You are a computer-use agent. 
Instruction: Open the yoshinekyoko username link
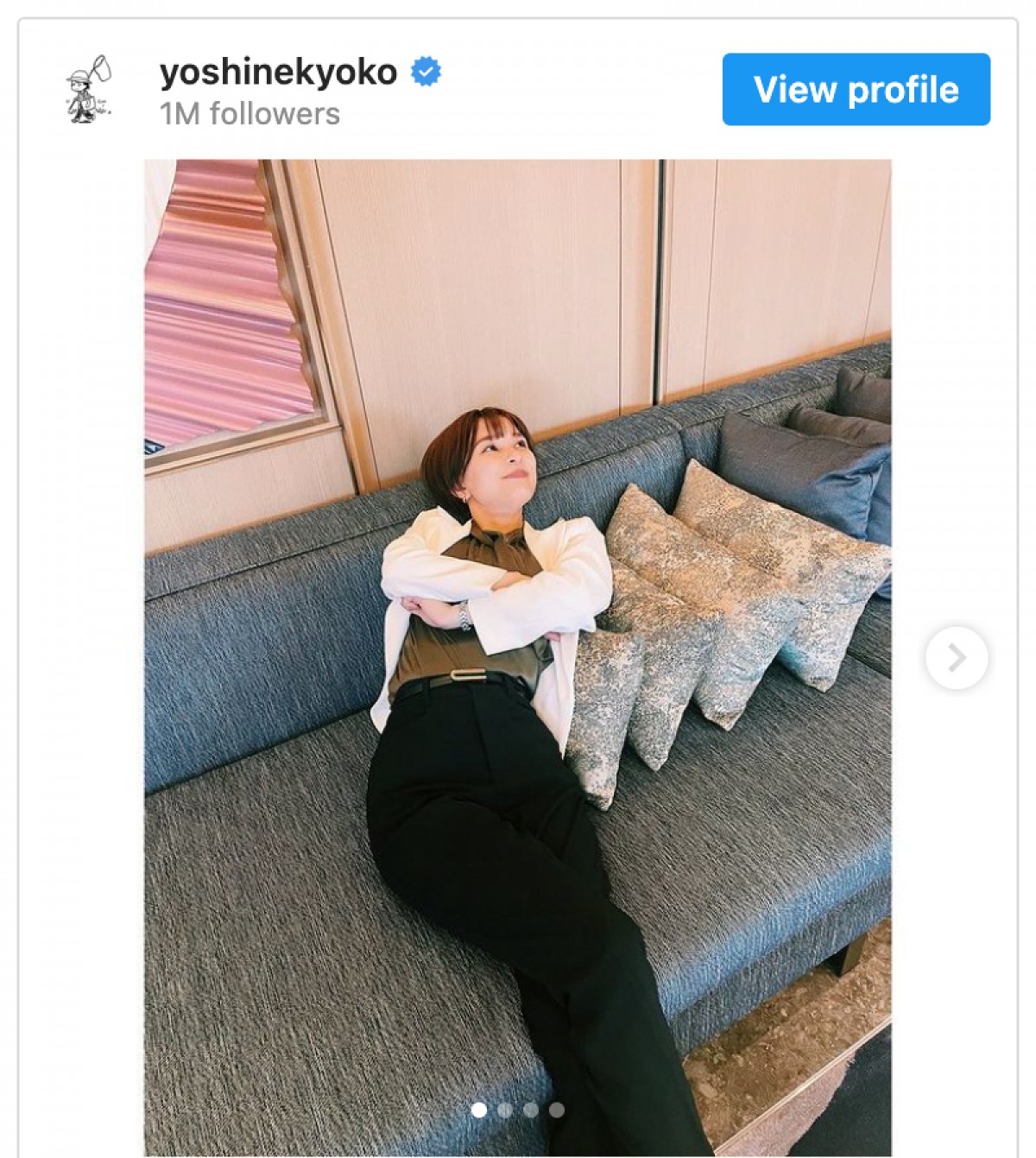coord(278,73)
